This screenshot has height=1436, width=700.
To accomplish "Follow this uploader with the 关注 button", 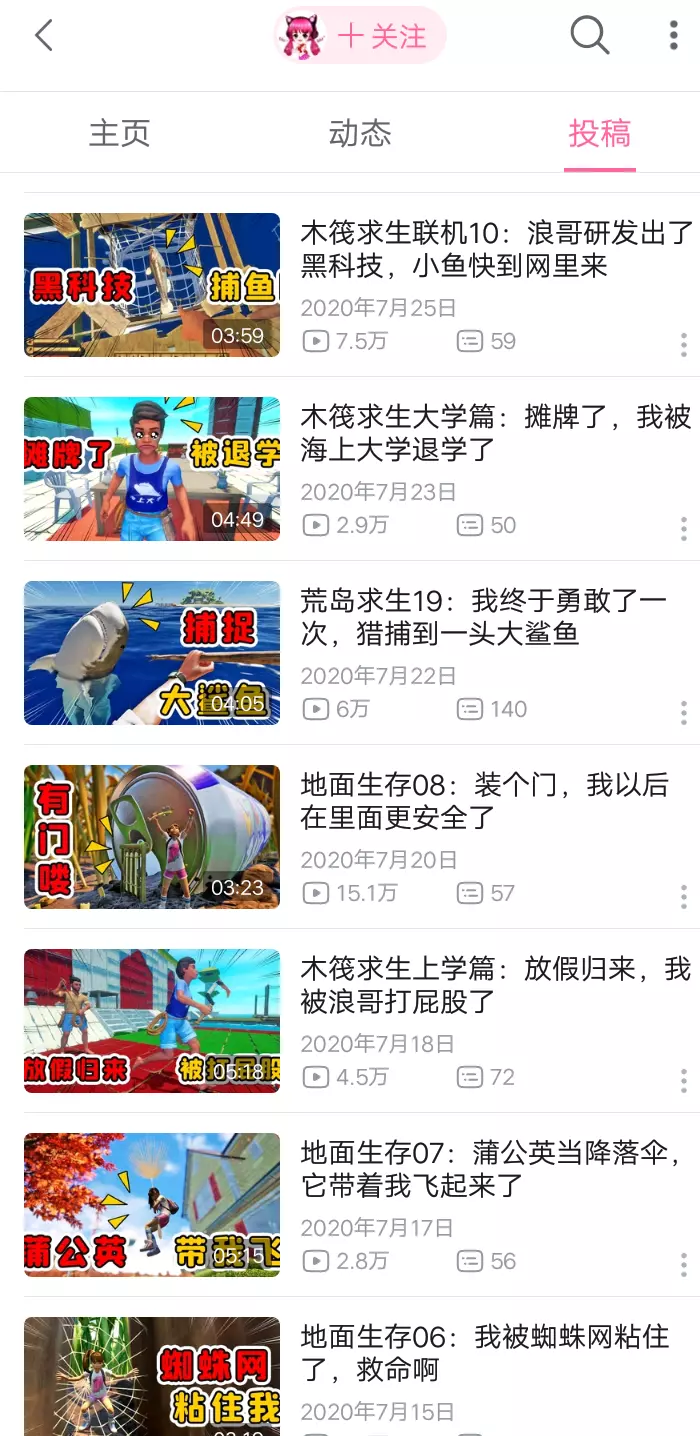I will pos(382,37).
